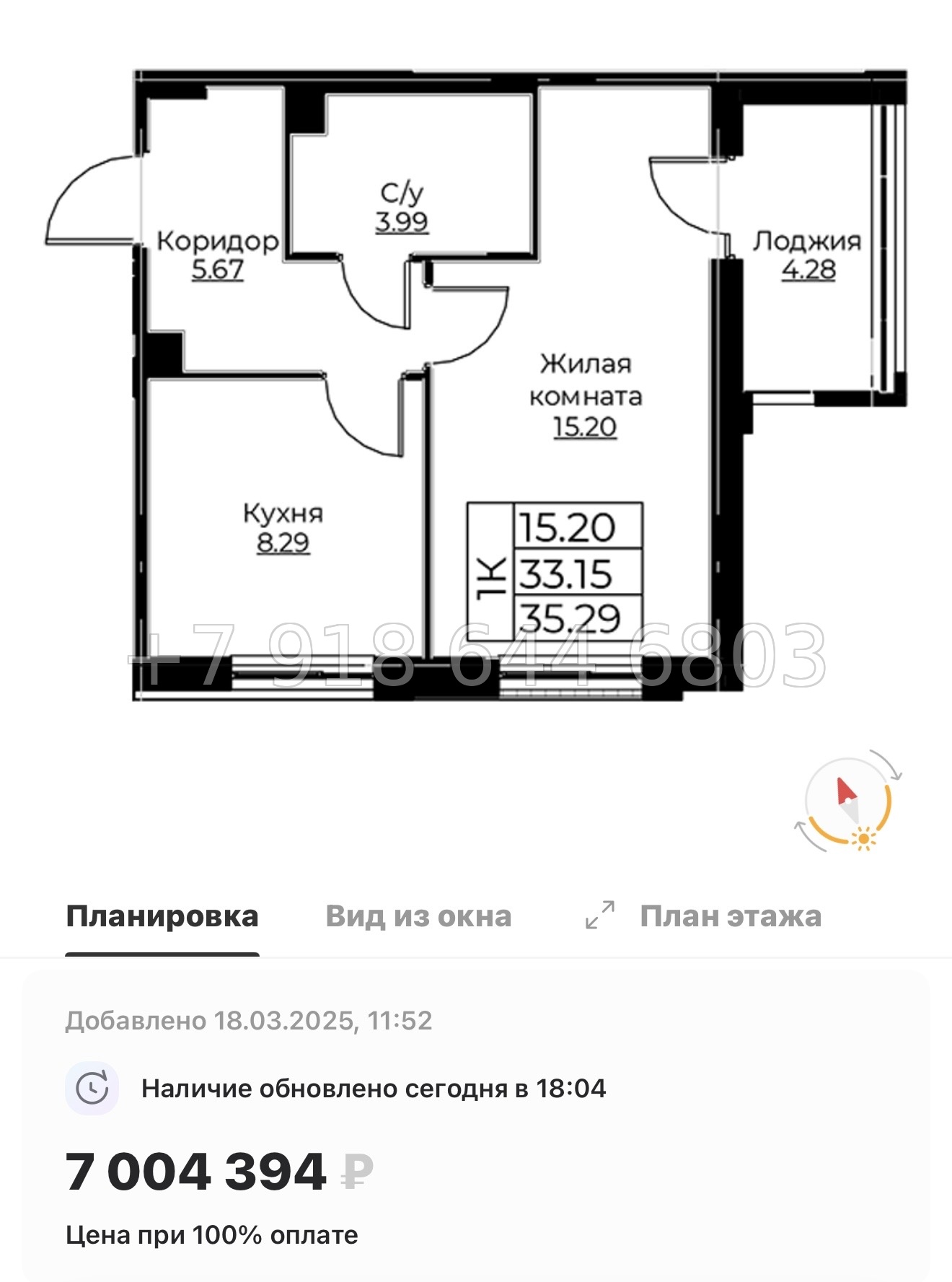The height and width of the screenshot is (1282, 952).
Task: Click the 1К area summary table
Action: coord(555,570)
